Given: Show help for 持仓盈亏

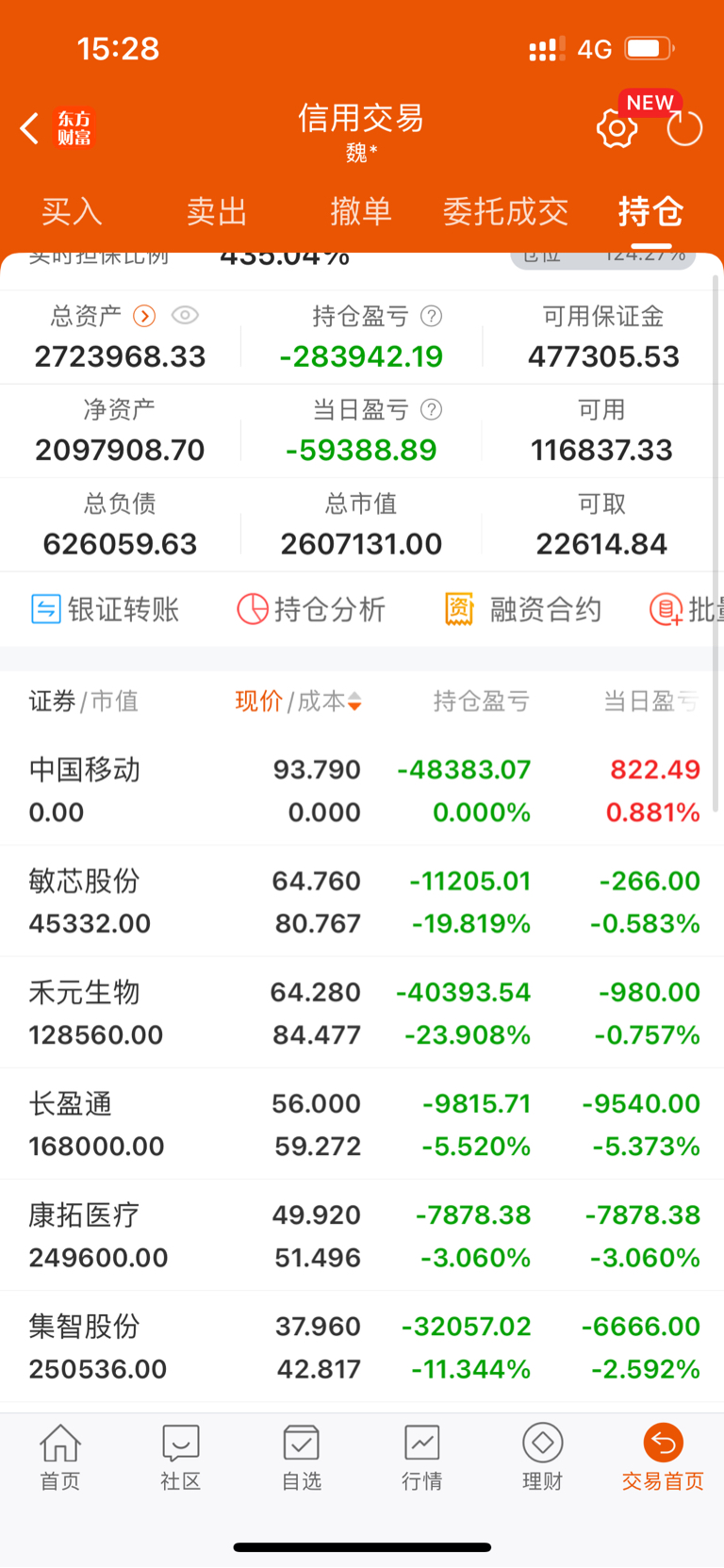Looking at the screenshot, I should 432,316.
